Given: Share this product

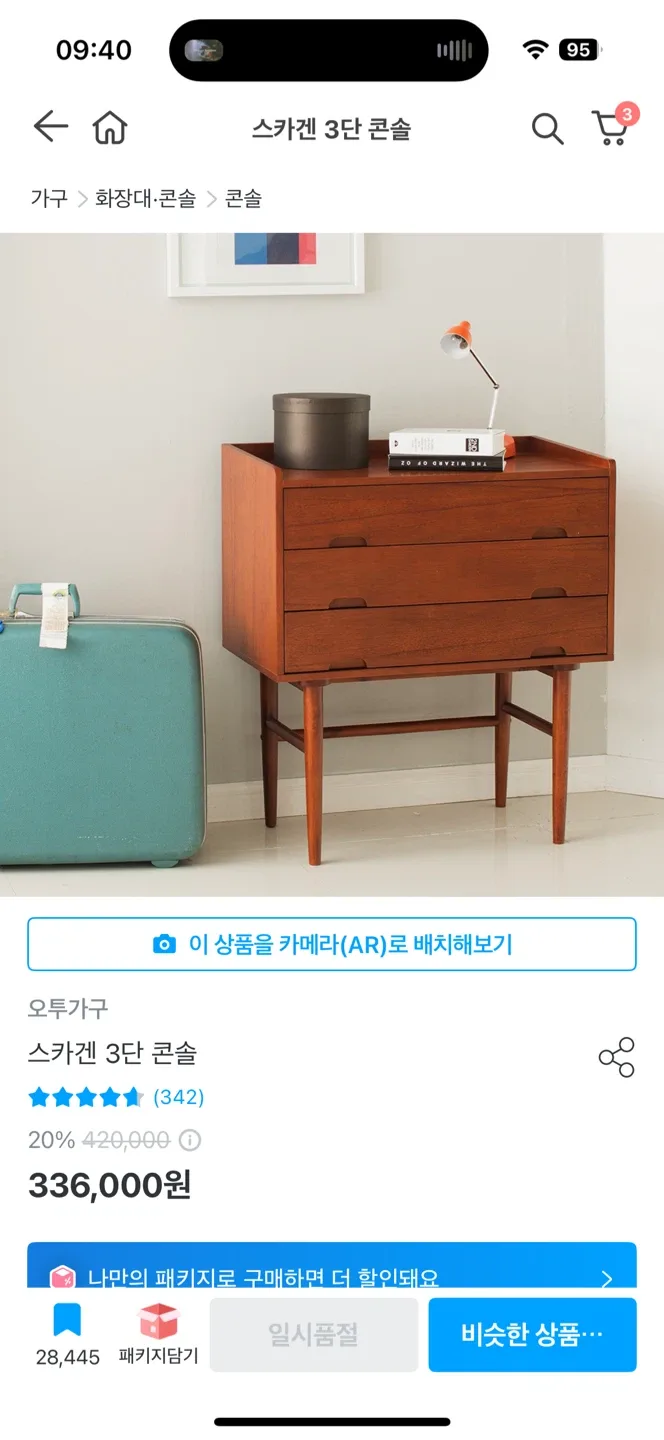Looking at the screenshot, I should [616, 1057].
